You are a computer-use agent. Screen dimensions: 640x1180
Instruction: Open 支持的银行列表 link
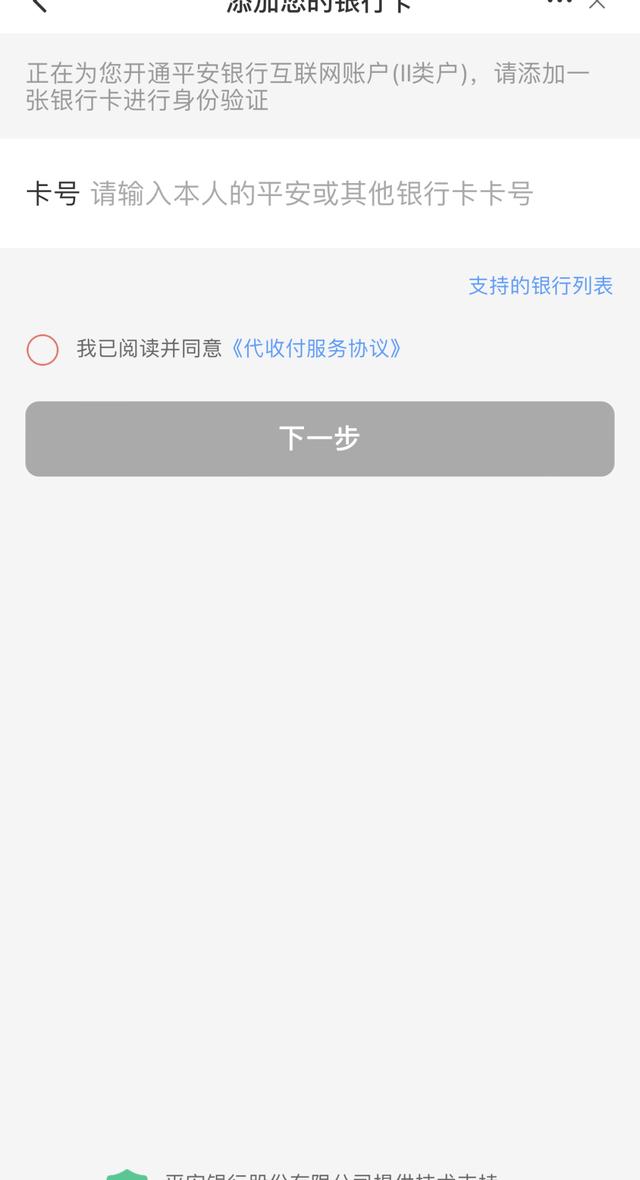point(540,286)
